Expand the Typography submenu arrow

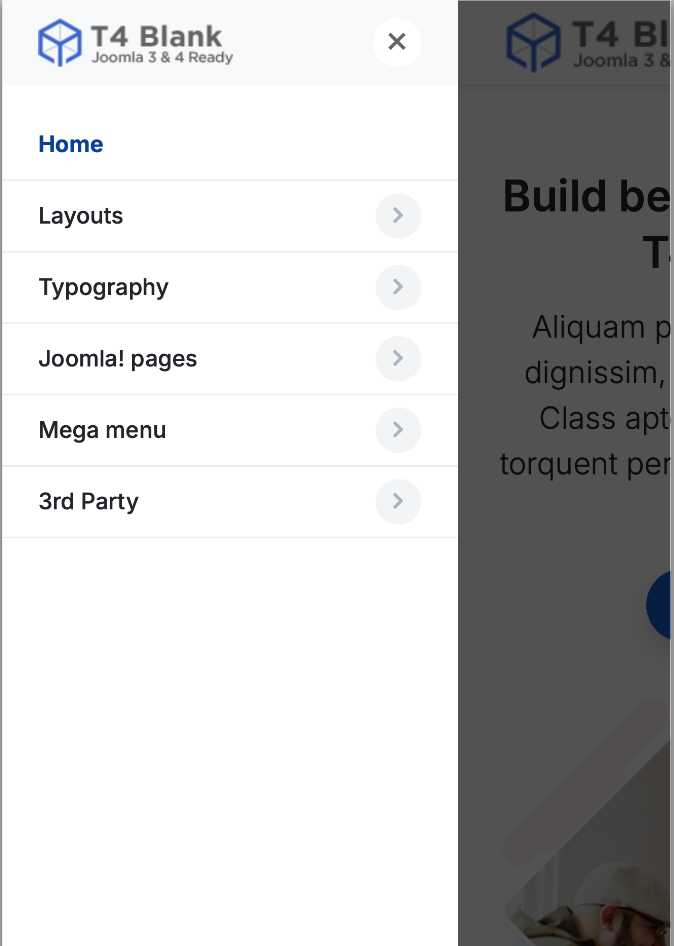398,288
